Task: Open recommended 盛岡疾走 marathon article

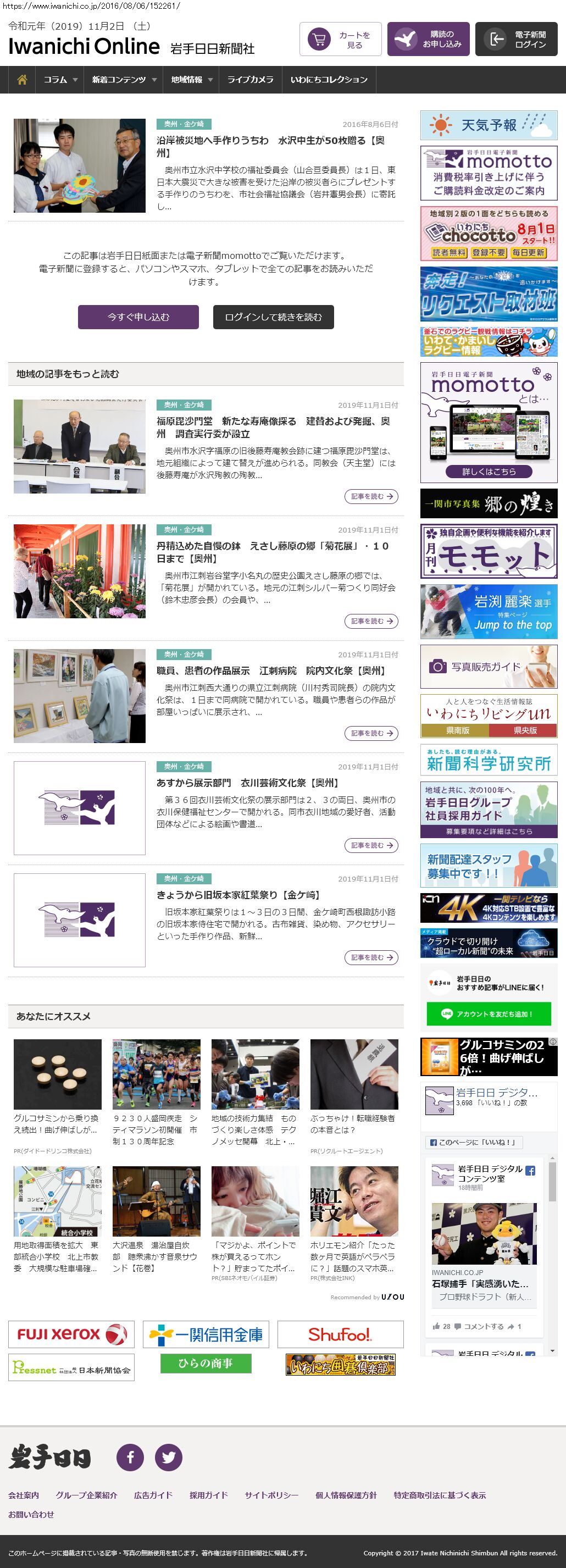Action: [156, 1129]
